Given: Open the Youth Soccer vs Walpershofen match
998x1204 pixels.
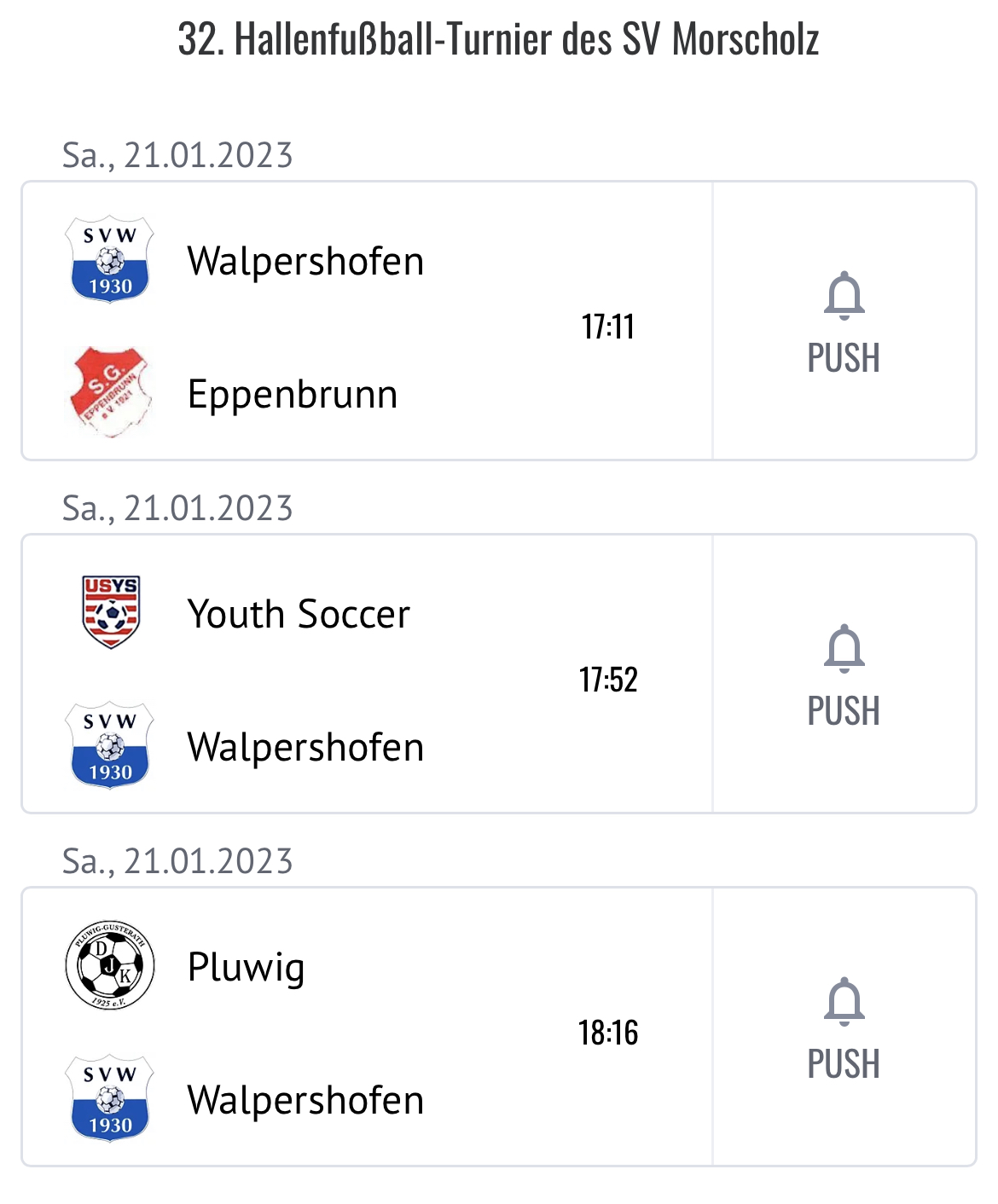Looking at the screenshot, I should click(x=367, y=674).
